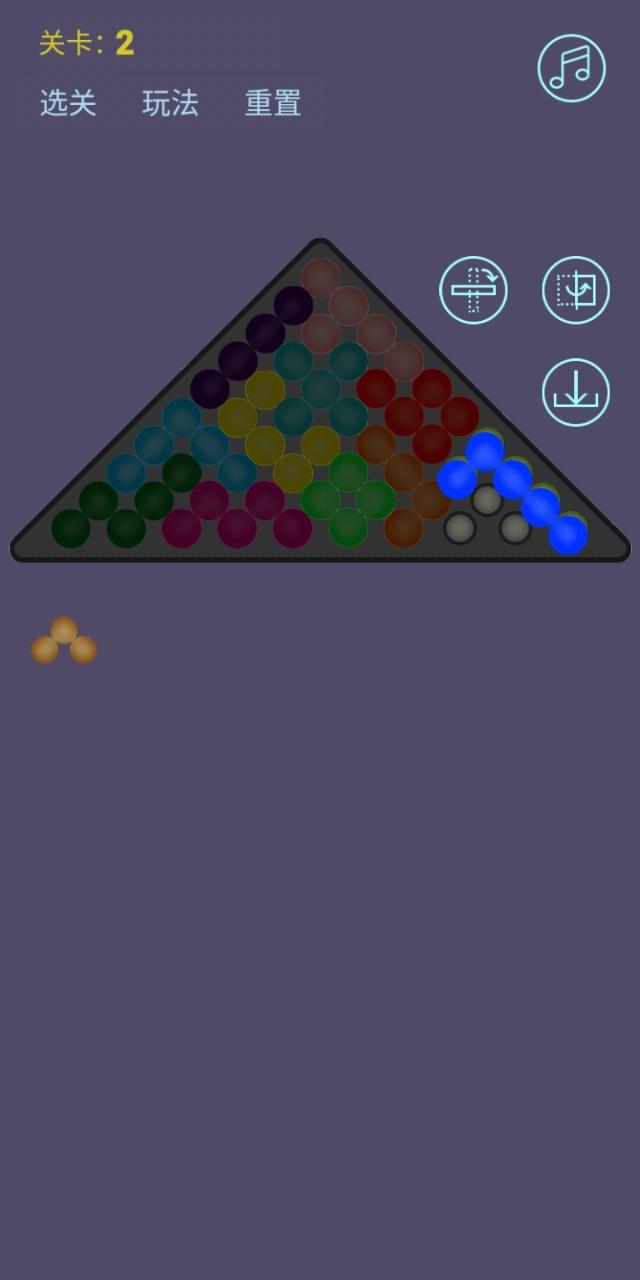Select the orange three-ball piece
This screenshot has height=1280, width=640.
click(x=64, y=641)
